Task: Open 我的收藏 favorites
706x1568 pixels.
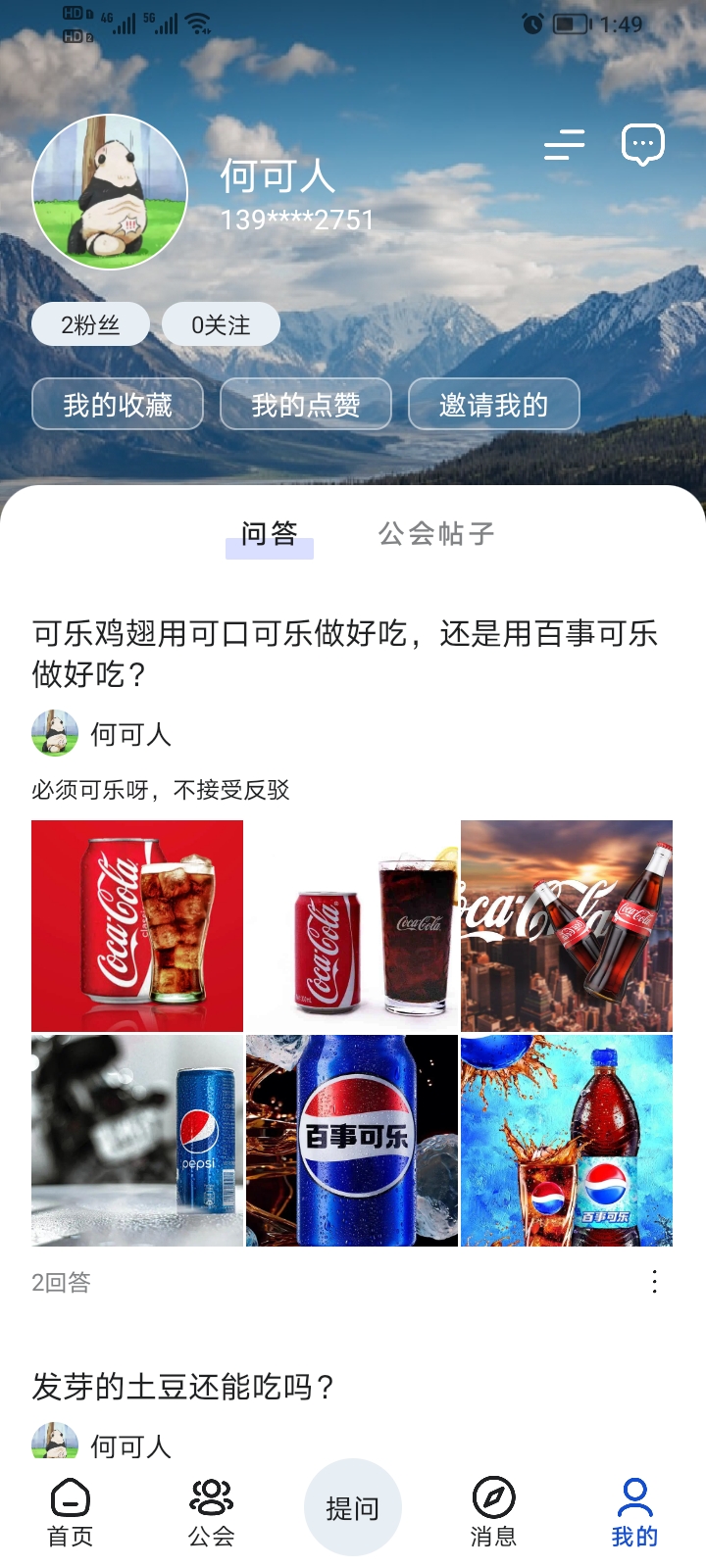Action: click(x=118, y=404)
